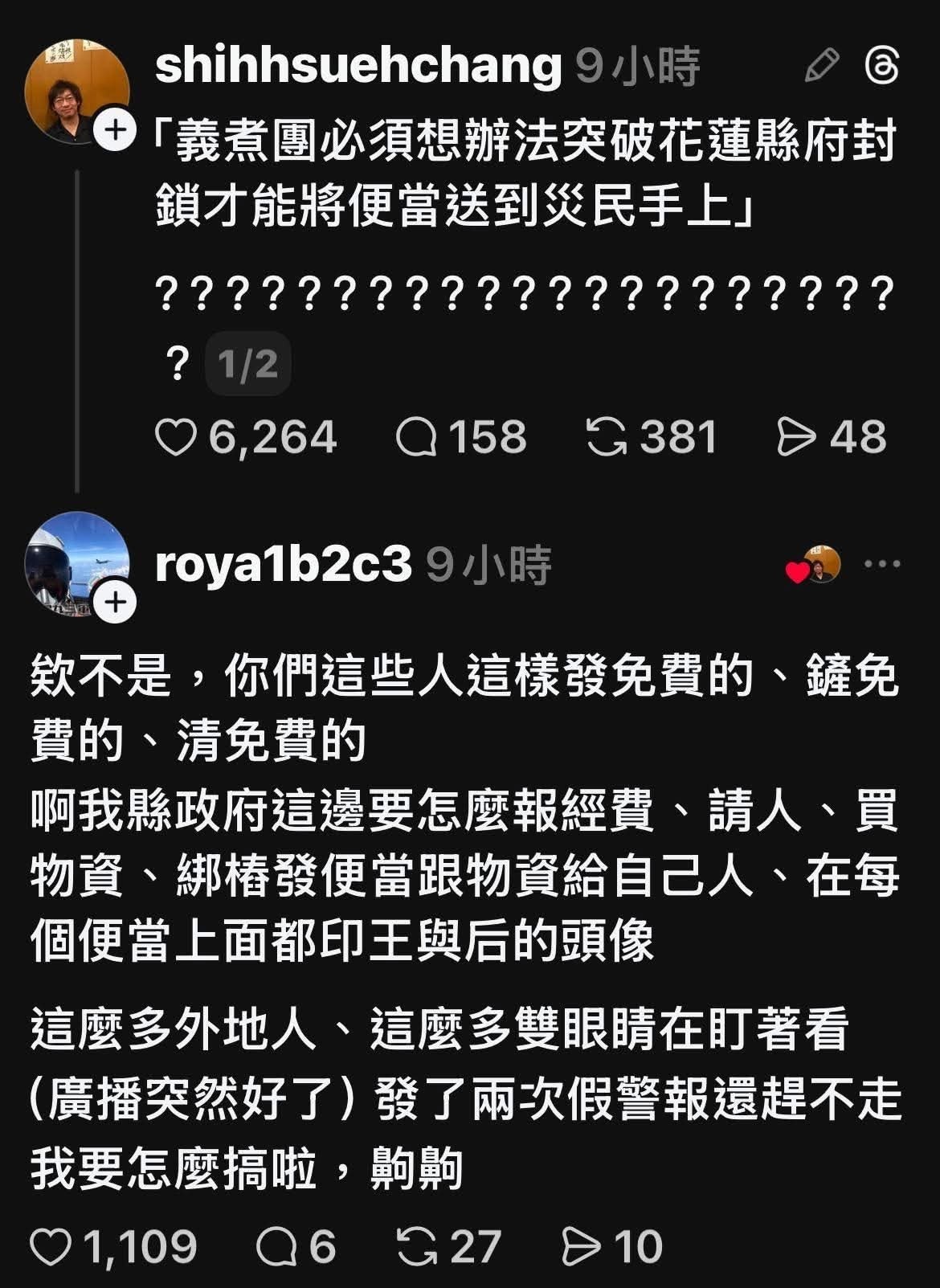Image resolution: width=940 pixels, height=1288 pixels.
Task: Comment on roya1b2c3's reply
Action: tap(276, 1247)
